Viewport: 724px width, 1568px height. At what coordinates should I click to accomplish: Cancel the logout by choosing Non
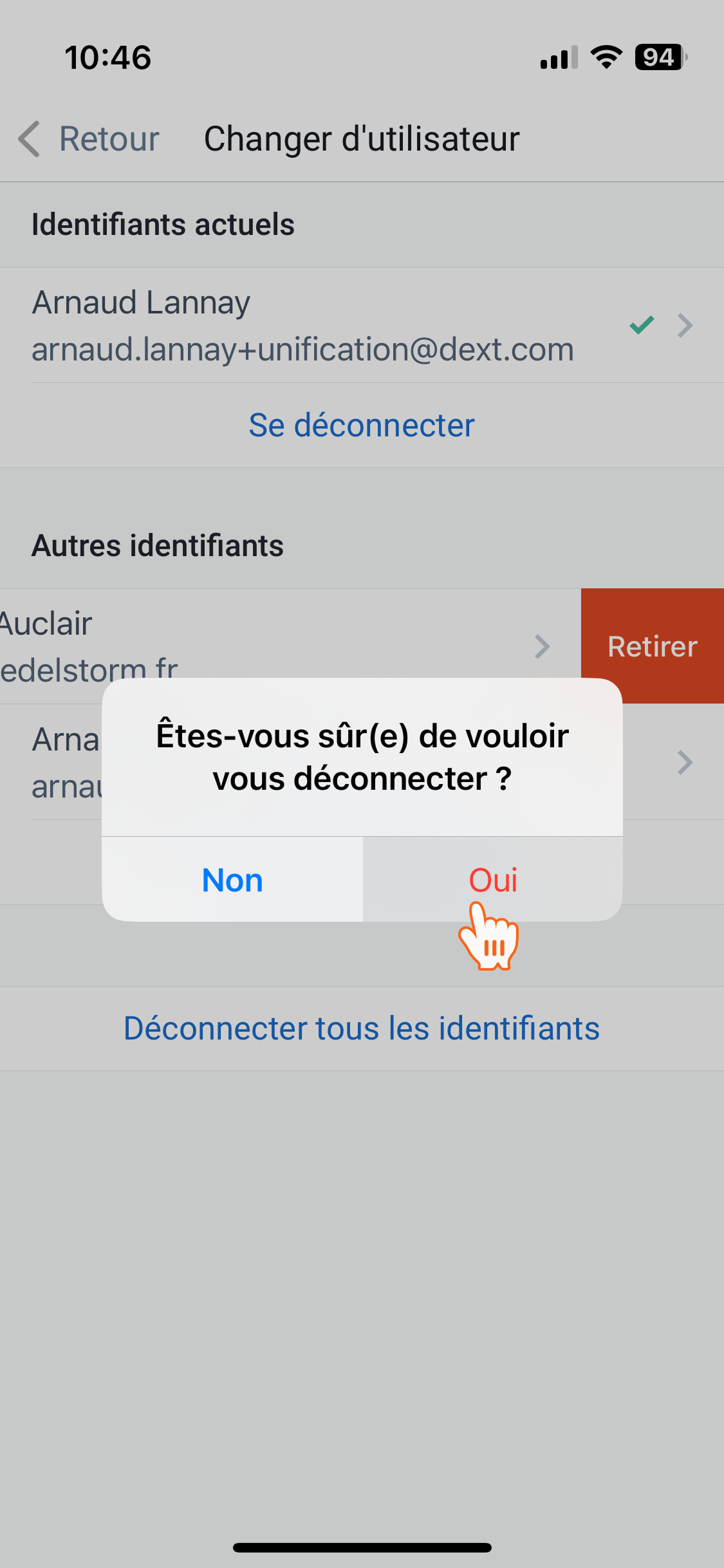[232, 879]
